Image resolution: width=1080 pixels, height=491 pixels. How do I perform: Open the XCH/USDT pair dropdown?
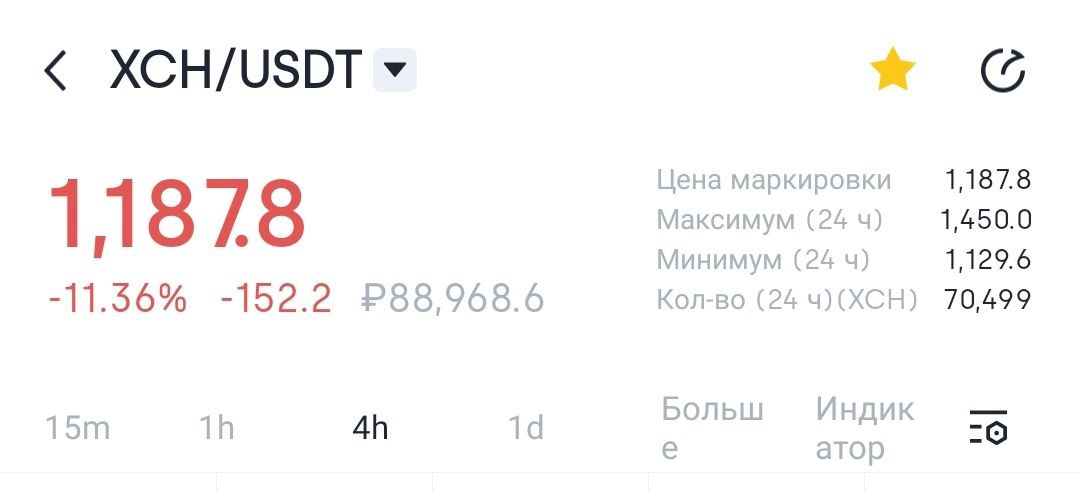pos(395,70)
